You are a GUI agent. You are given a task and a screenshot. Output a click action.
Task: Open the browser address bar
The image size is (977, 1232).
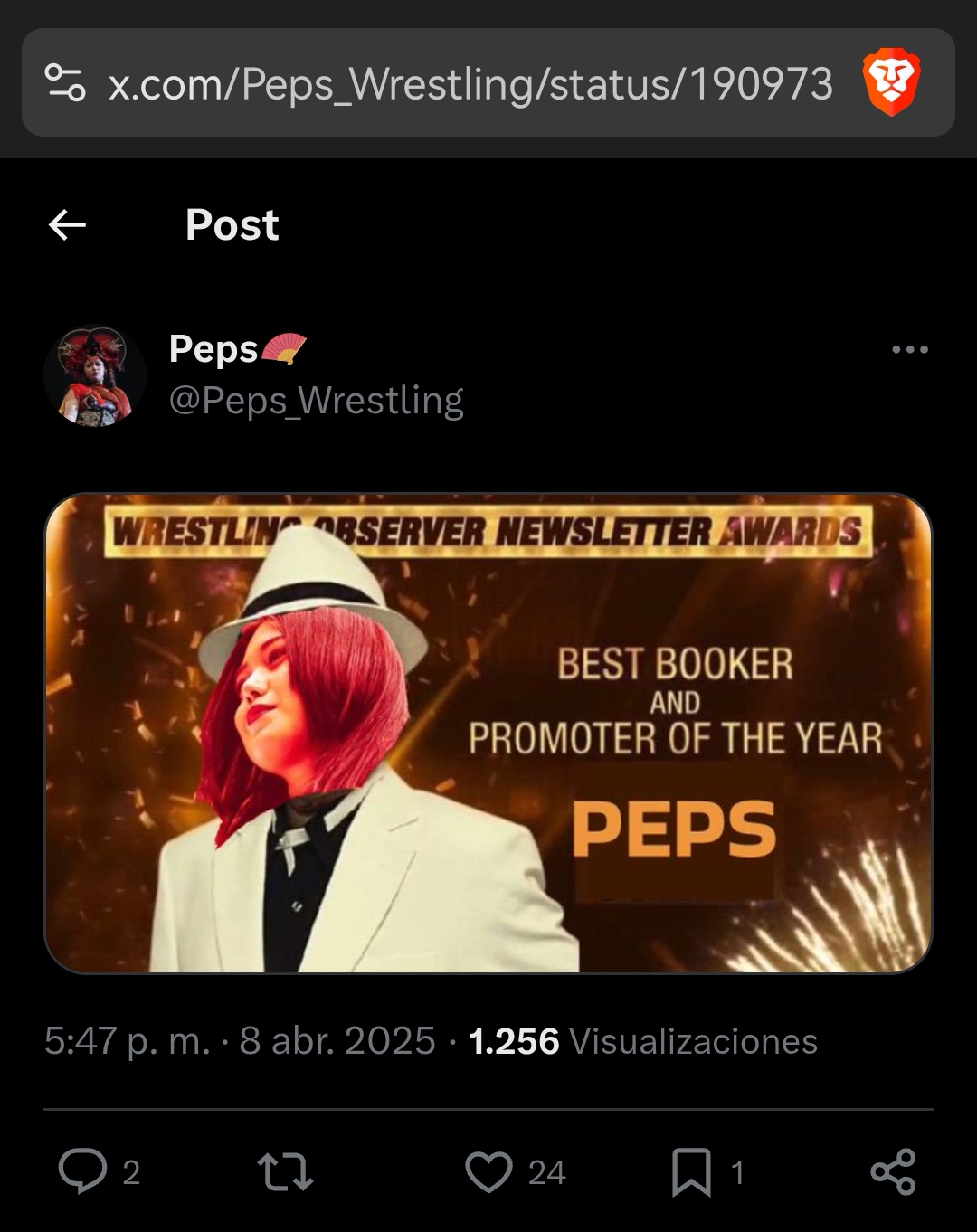click(470, 84)
